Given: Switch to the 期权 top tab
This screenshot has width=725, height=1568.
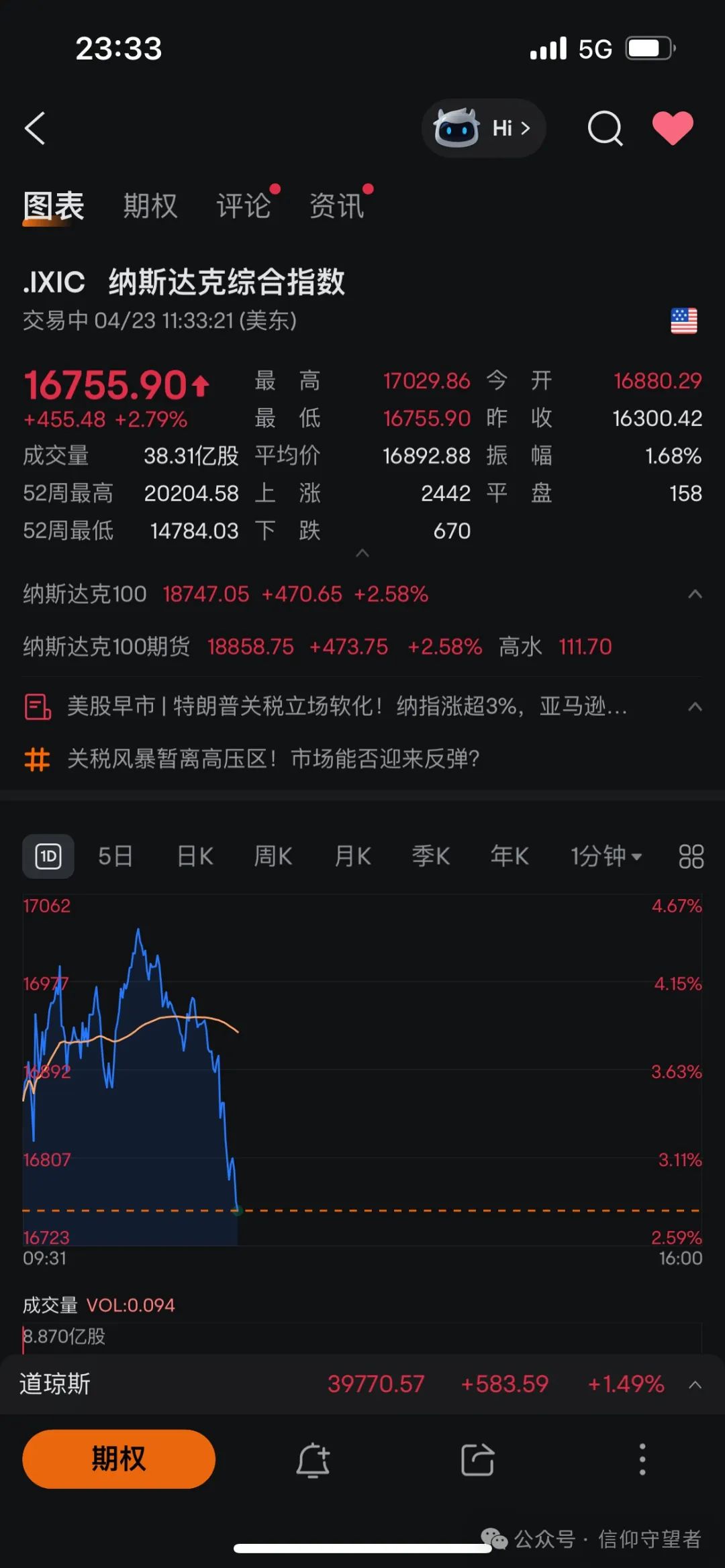Looking at the screenshot, I should point(150,205).
